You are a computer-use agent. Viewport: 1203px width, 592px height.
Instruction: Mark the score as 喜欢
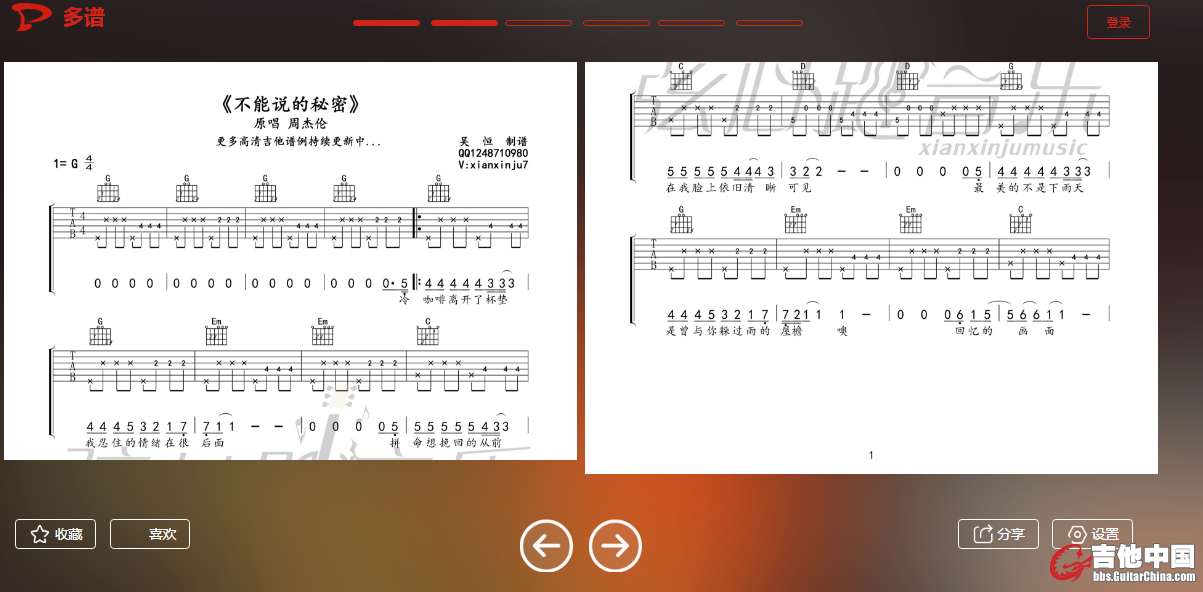(x=150, y=534)
